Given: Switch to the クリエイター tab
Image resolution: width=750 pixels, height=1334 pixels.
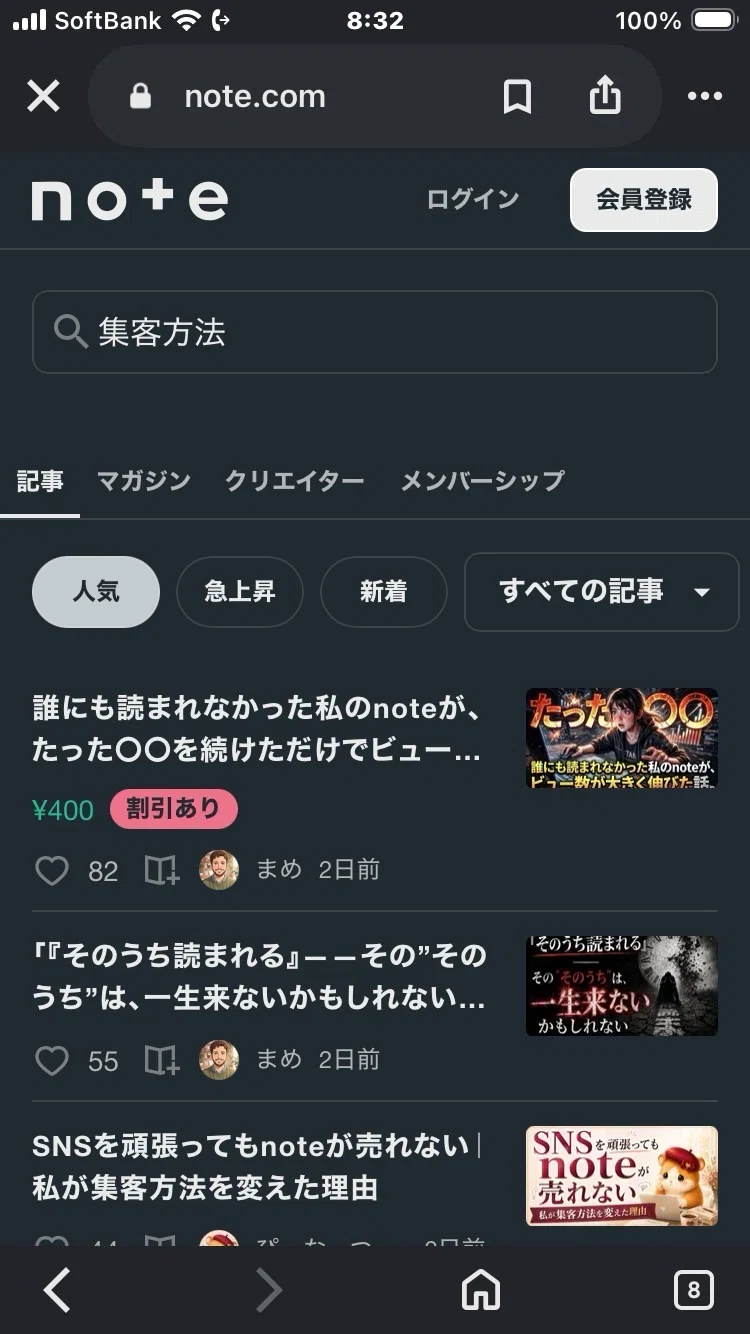Looking at the screenshot, I should pos(294,481).
